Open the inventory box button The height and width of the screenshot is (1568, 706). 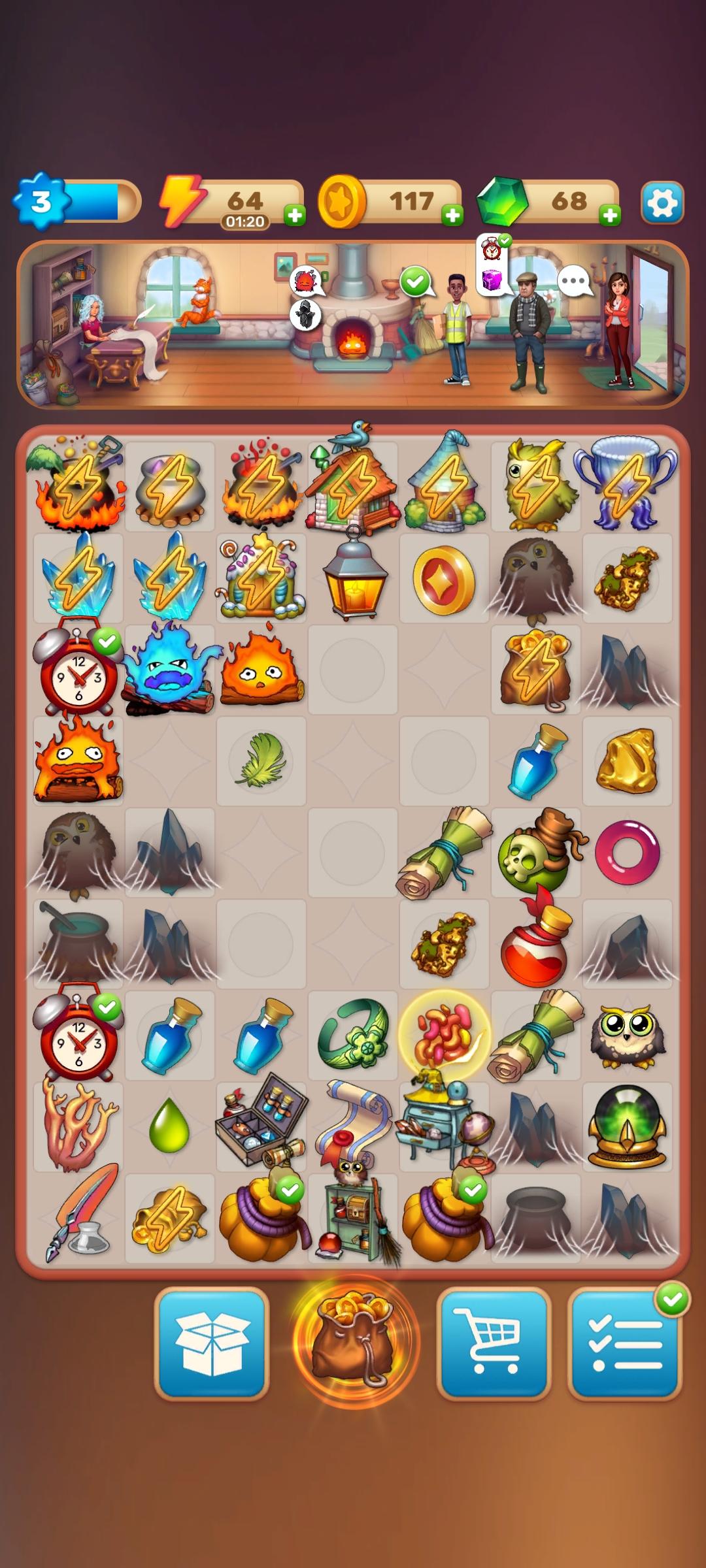(212, 1344)
